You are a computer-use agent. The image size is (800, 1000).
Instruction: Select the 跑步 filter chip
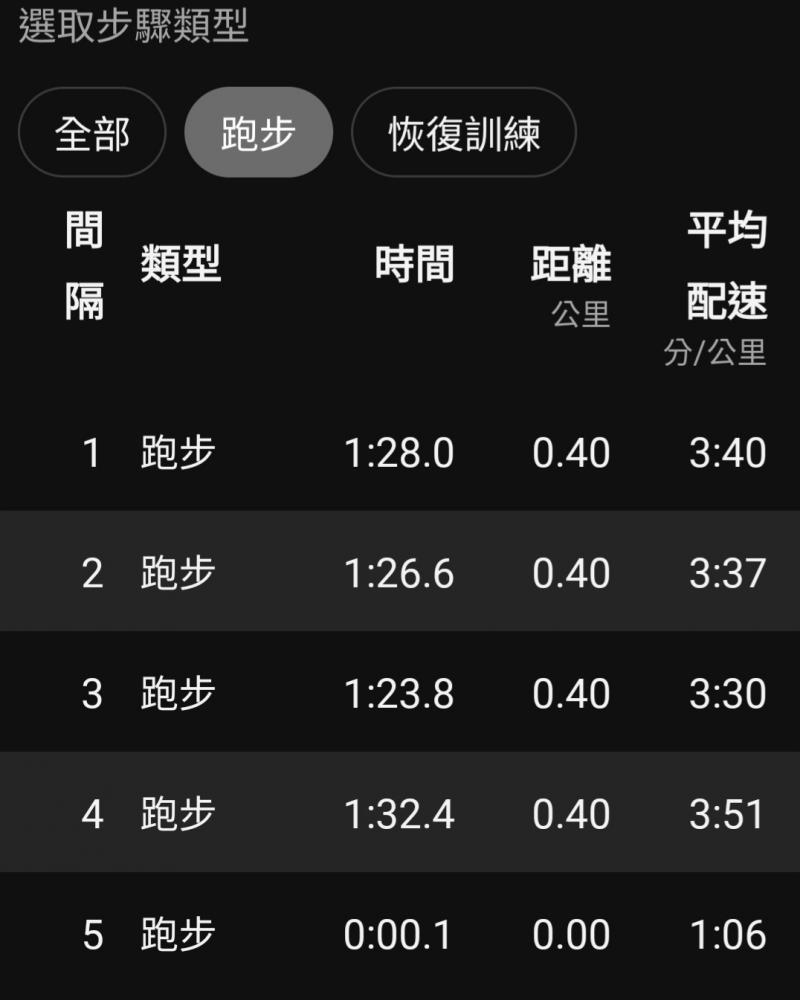pos(258,133)
